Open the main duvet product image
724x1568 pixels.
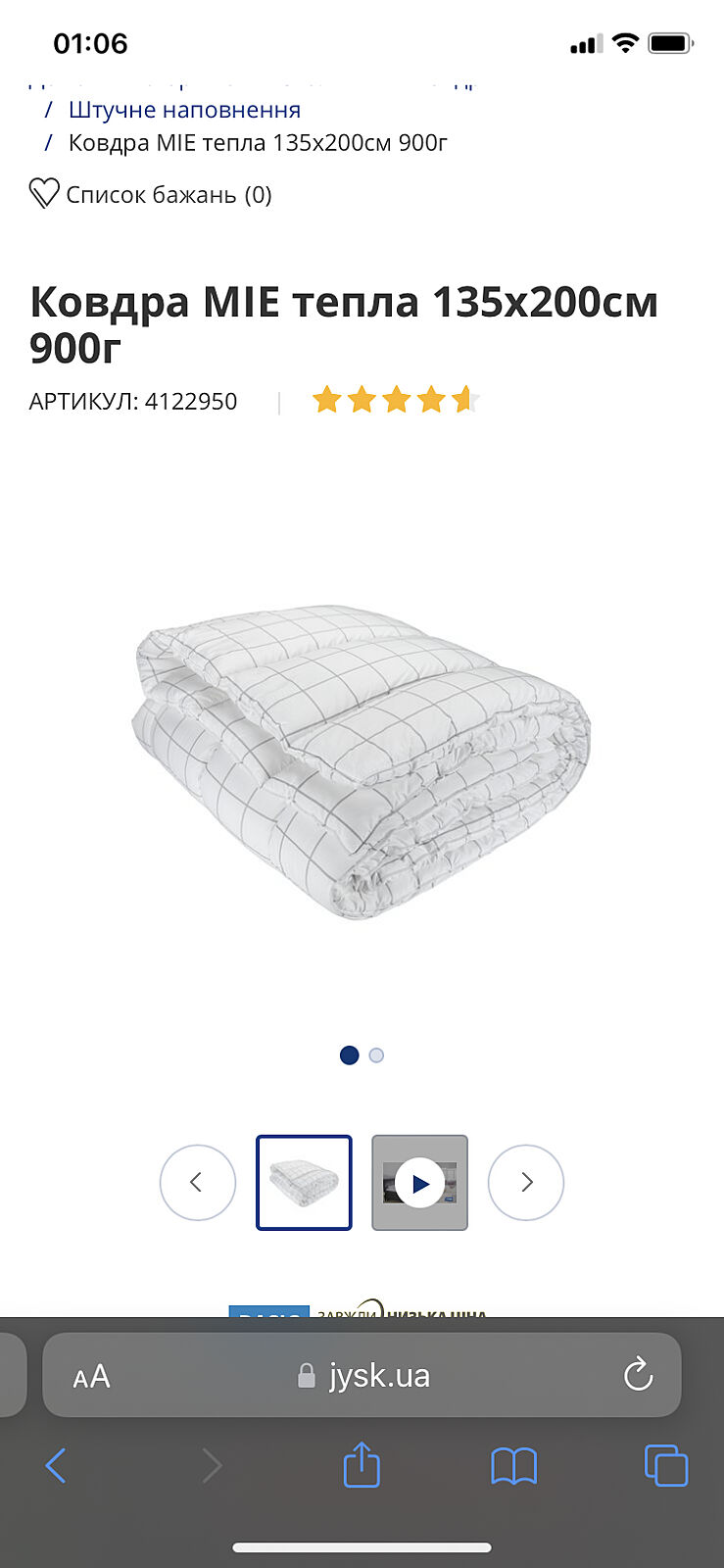pos(362,761)
